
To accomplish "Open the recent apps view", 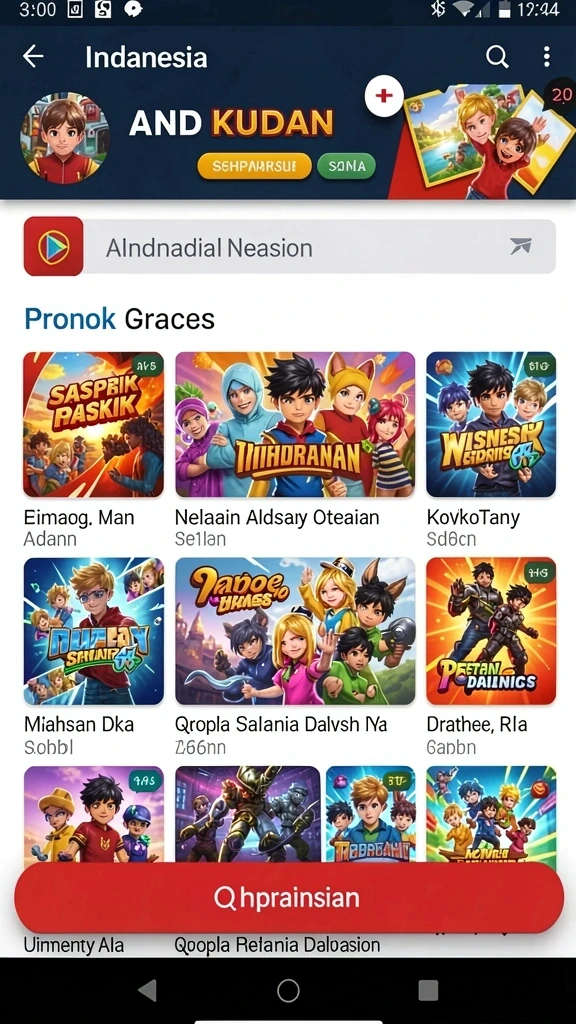I will (x=428, y=990).
